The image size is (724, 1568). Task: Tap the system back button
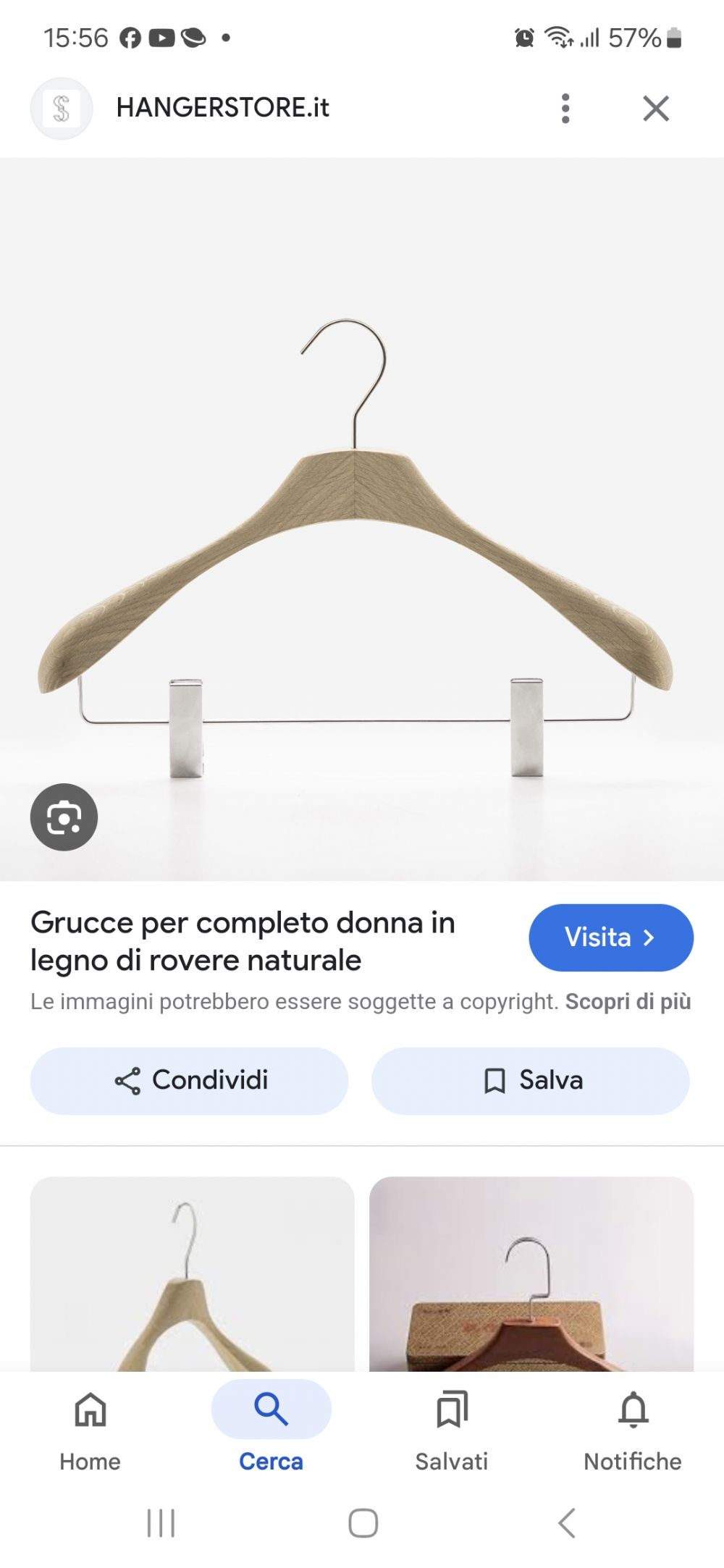coord(567,1523)
